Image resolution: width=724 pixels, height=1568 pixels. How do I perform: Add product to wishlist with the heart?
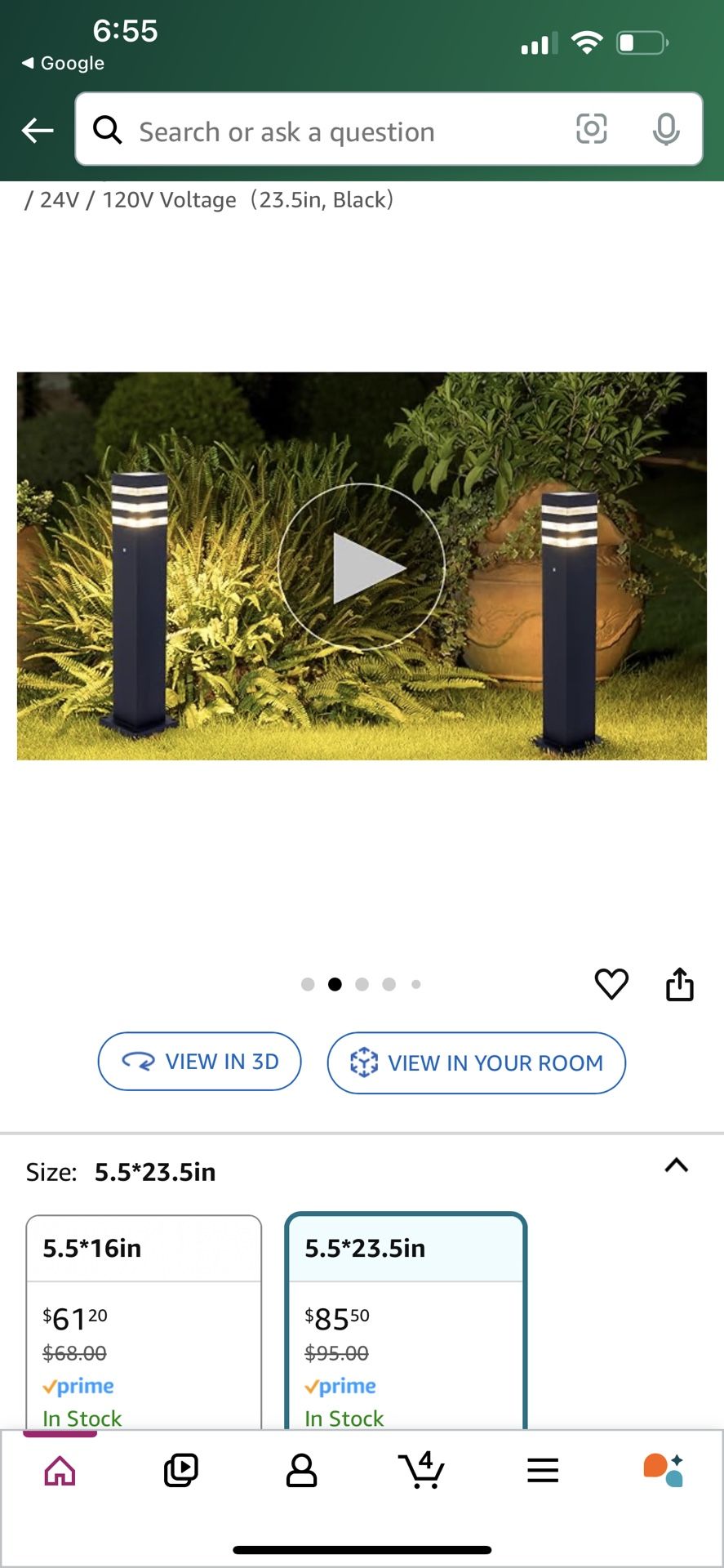tap(612, 984)
